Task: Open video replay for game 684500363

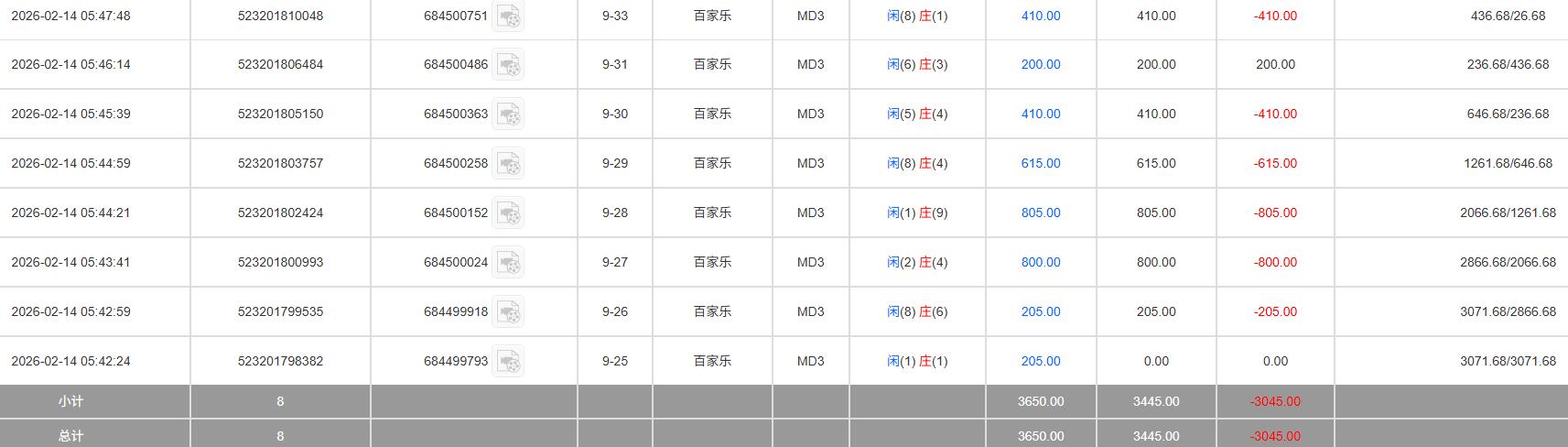Action: 508,114
